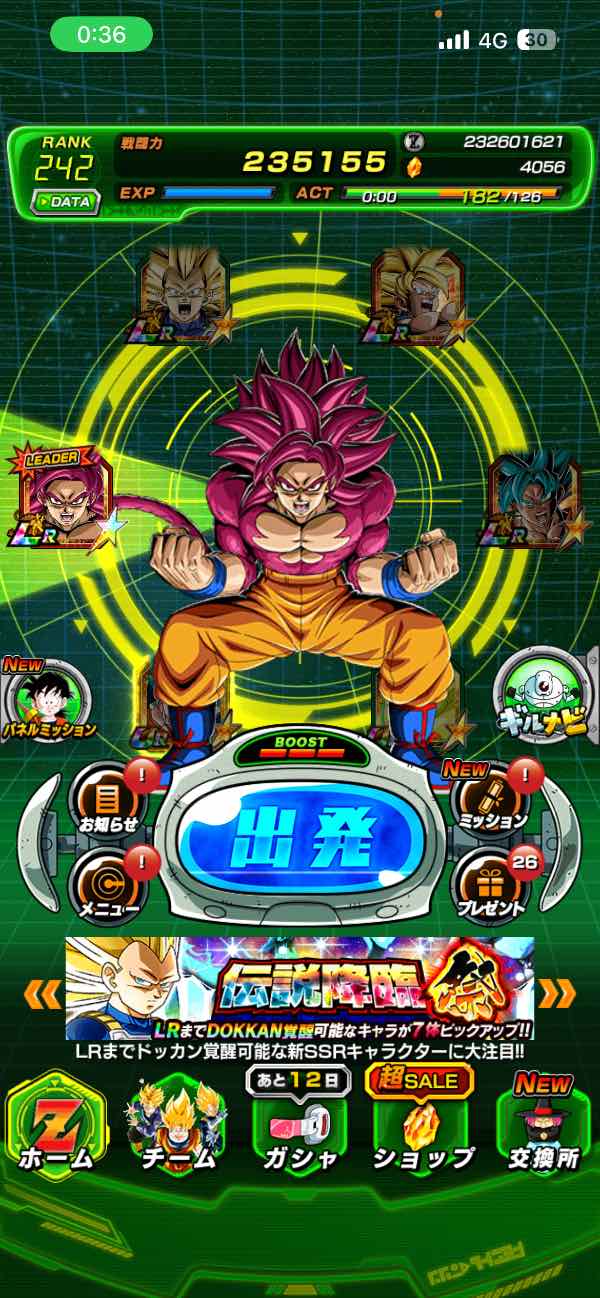Image resolution: width=600 pixels, height=1298 pixels.
Task: Show next banner with right arrows
Action: click(557, 993)
